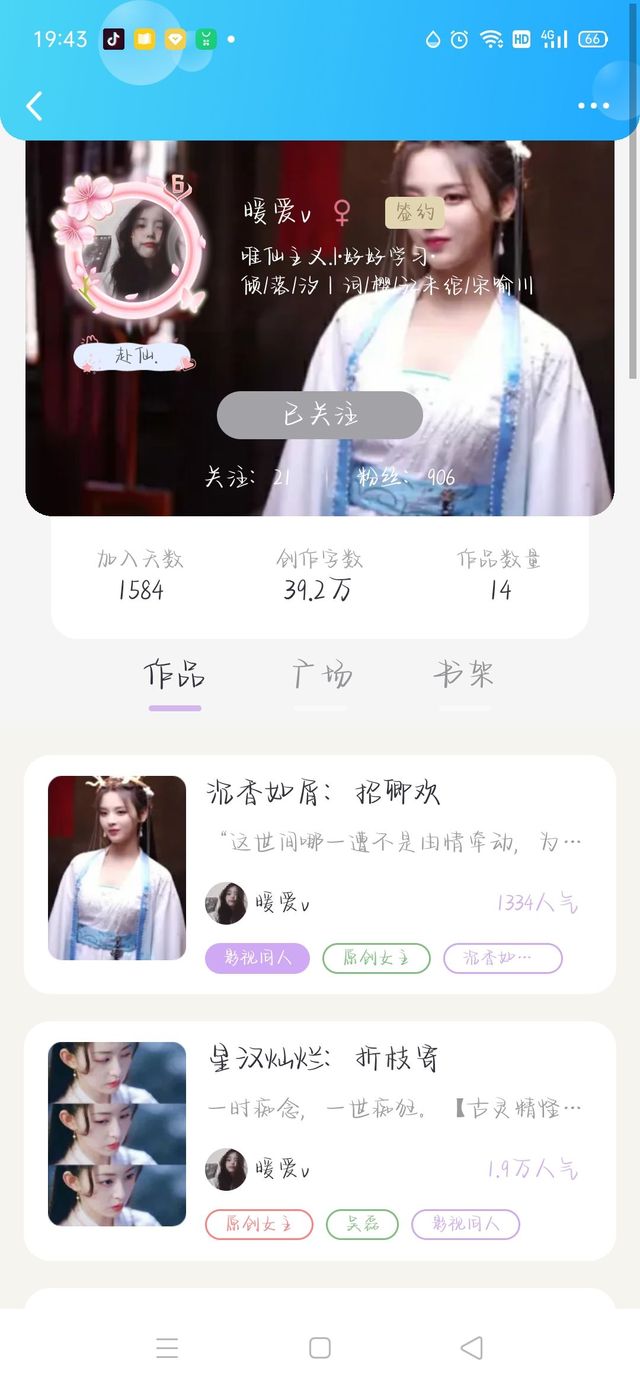Tap the 吴磊 tag chip
The width and height of the screenshot is (640, 1387).
[362, 1224]
